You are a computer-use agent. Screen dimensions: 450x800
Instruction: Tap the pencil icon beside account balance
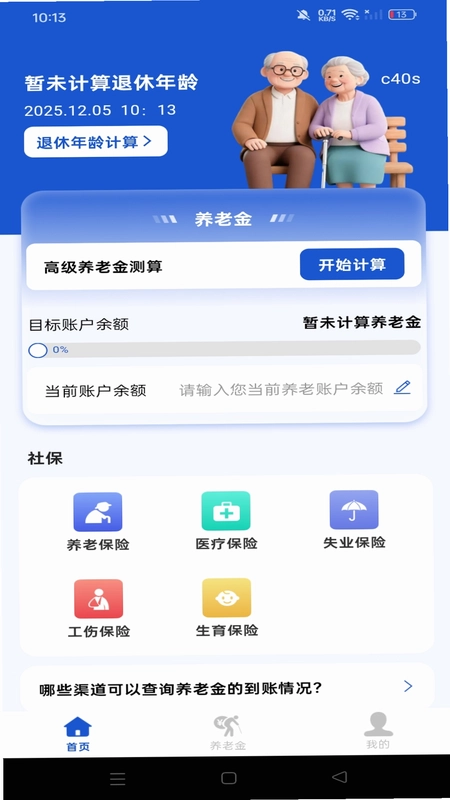(x=402, y=388)
